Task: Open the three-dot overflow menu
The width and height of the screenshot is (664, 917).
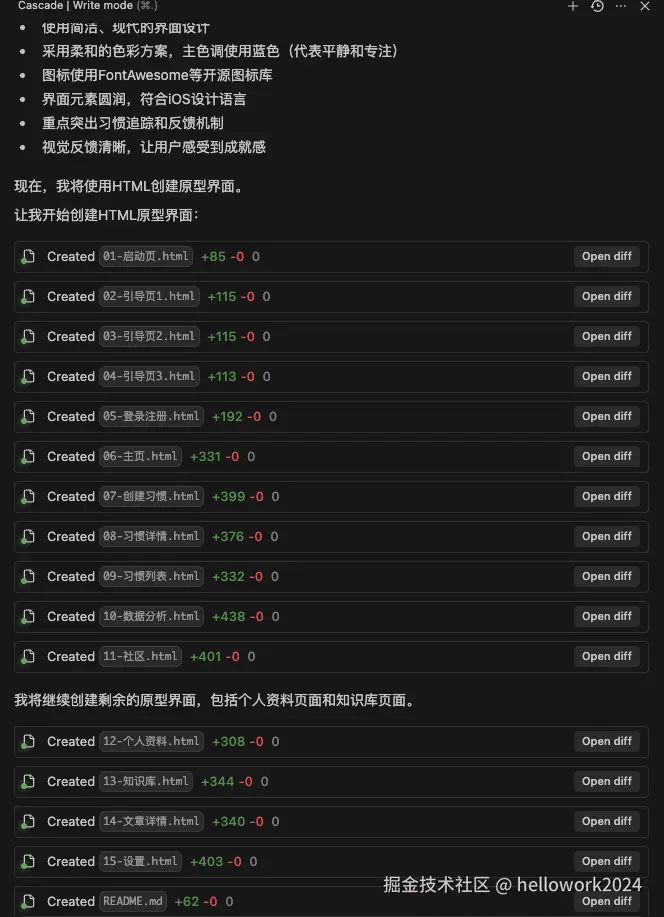Action: (x=621, y=6)
